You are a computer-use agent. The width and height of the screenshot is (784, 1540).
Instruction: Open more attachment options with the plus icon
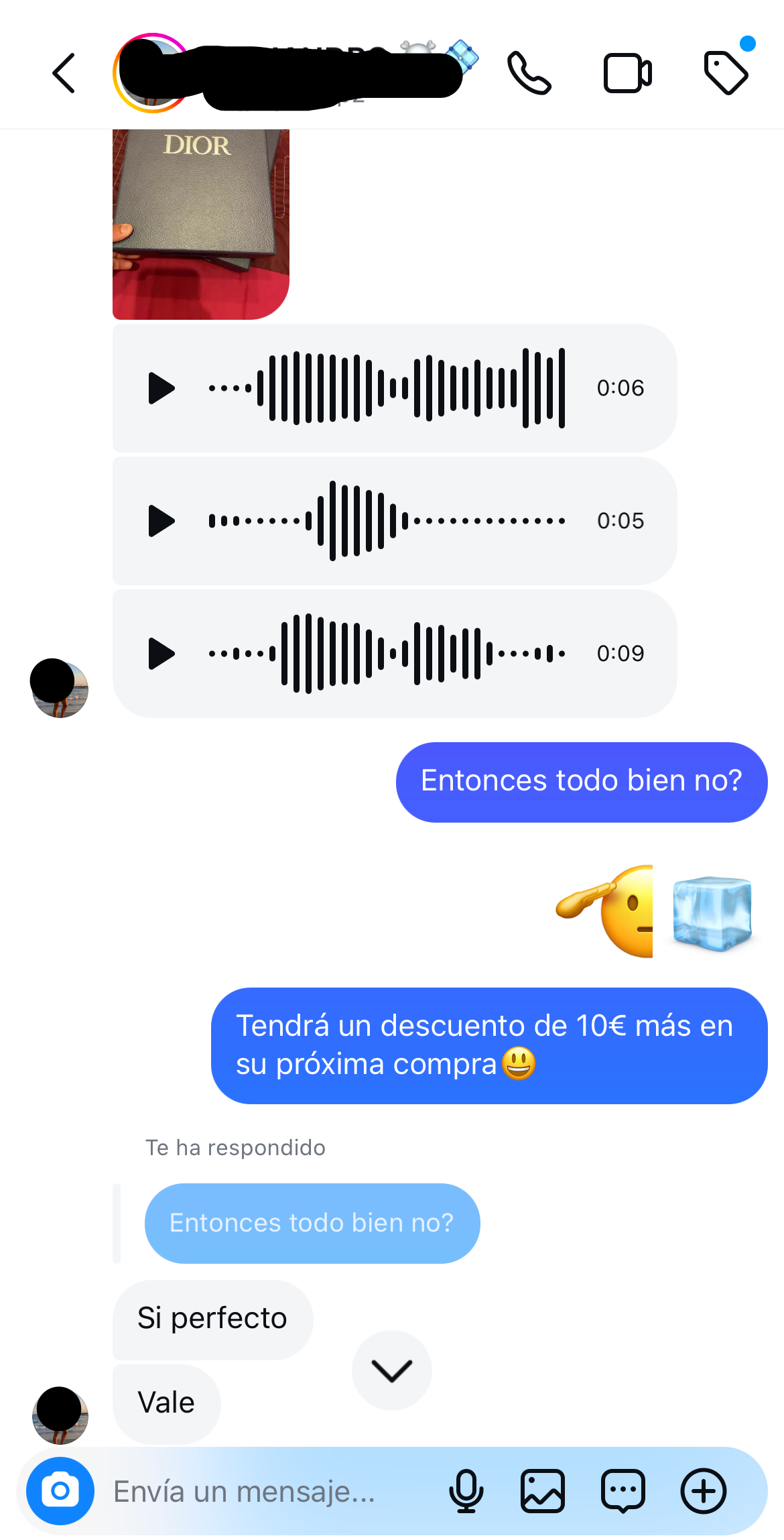[703, 1491]
